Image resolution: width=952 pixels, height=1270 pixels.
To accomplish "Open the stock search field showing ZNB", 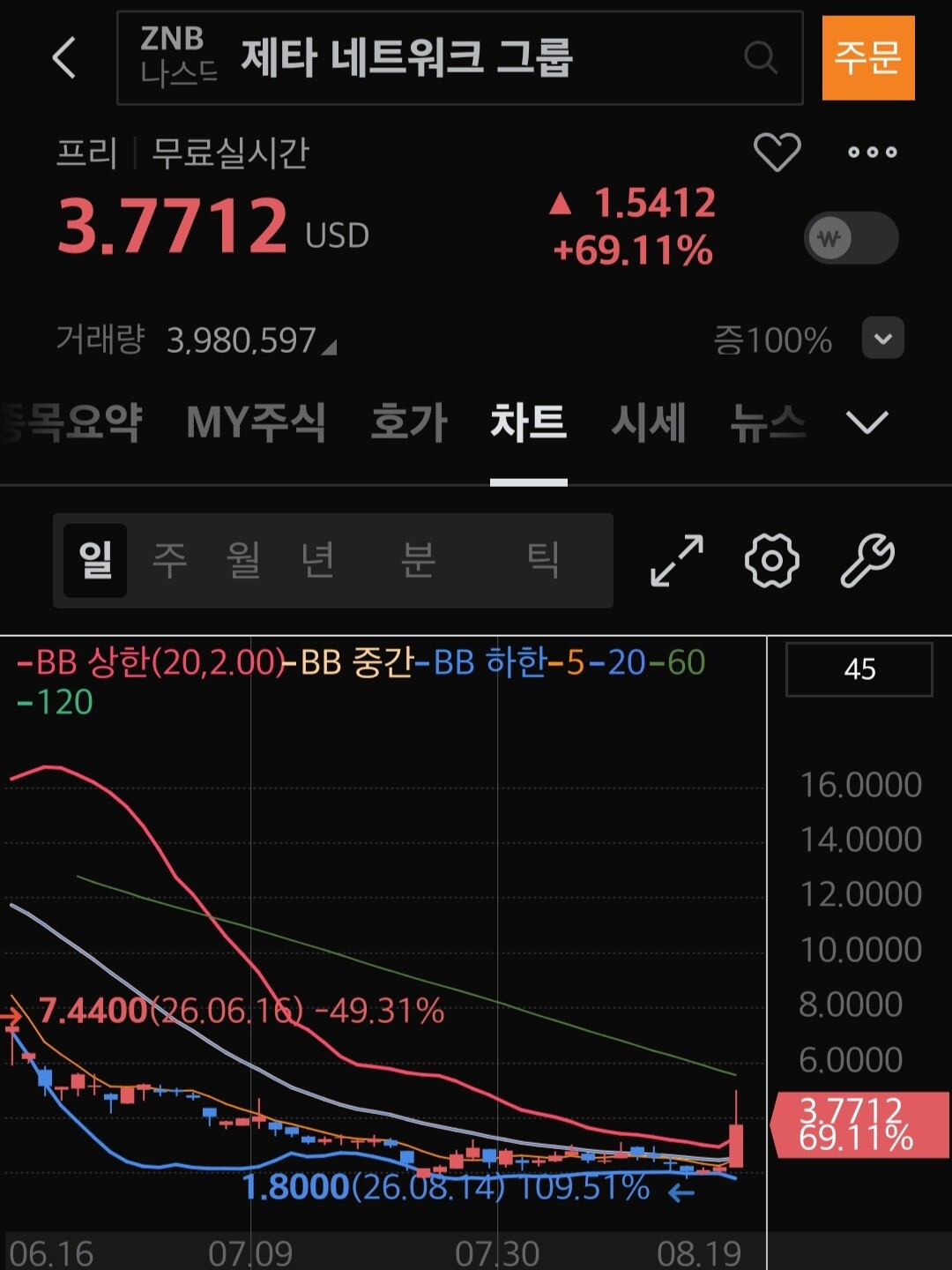I will [459, 58].
